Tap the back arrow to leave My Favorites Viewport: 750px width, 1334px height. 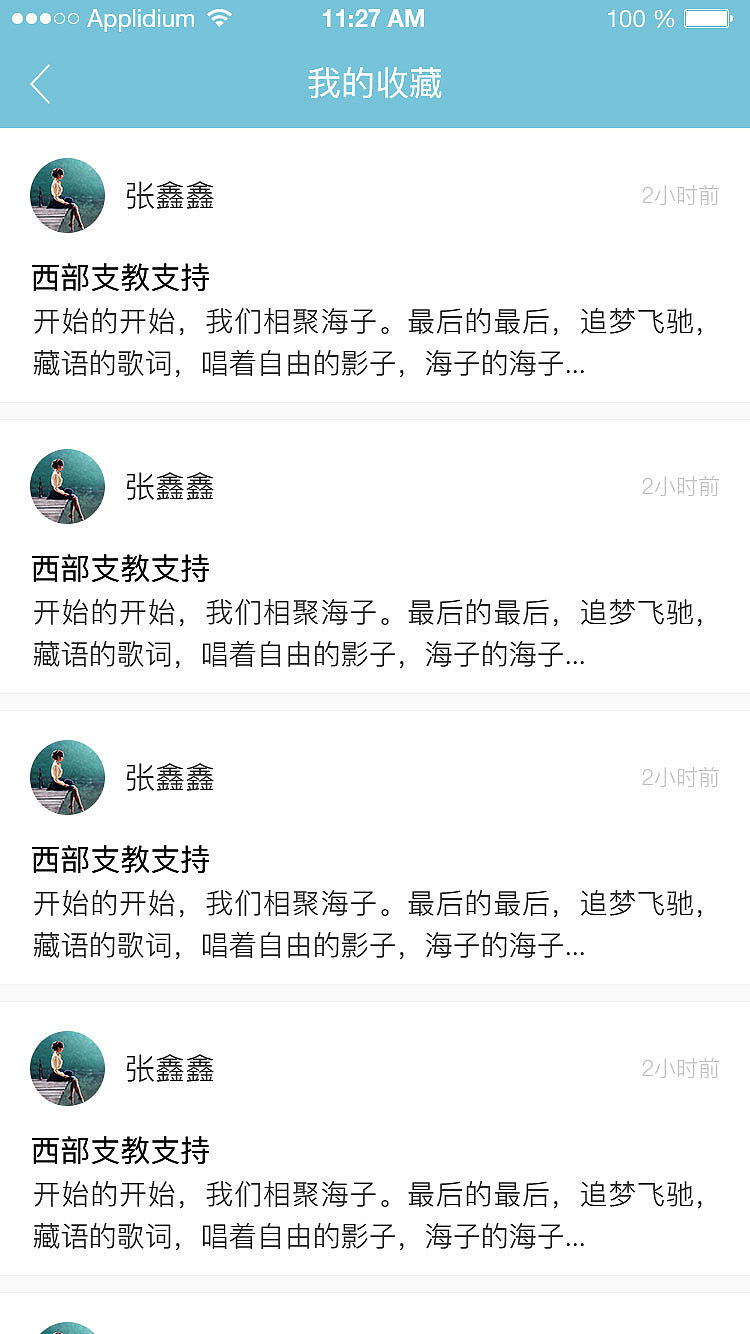[40, 85]
